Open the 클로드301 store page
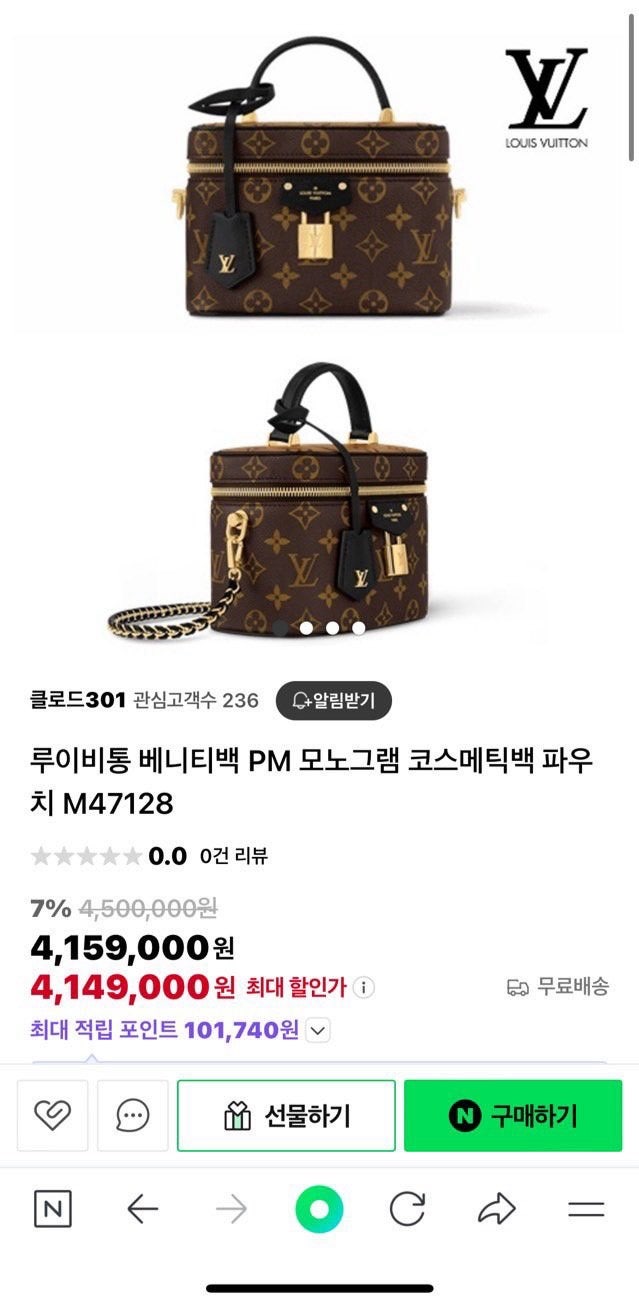The image size is (639, 1307). (78, 701)
